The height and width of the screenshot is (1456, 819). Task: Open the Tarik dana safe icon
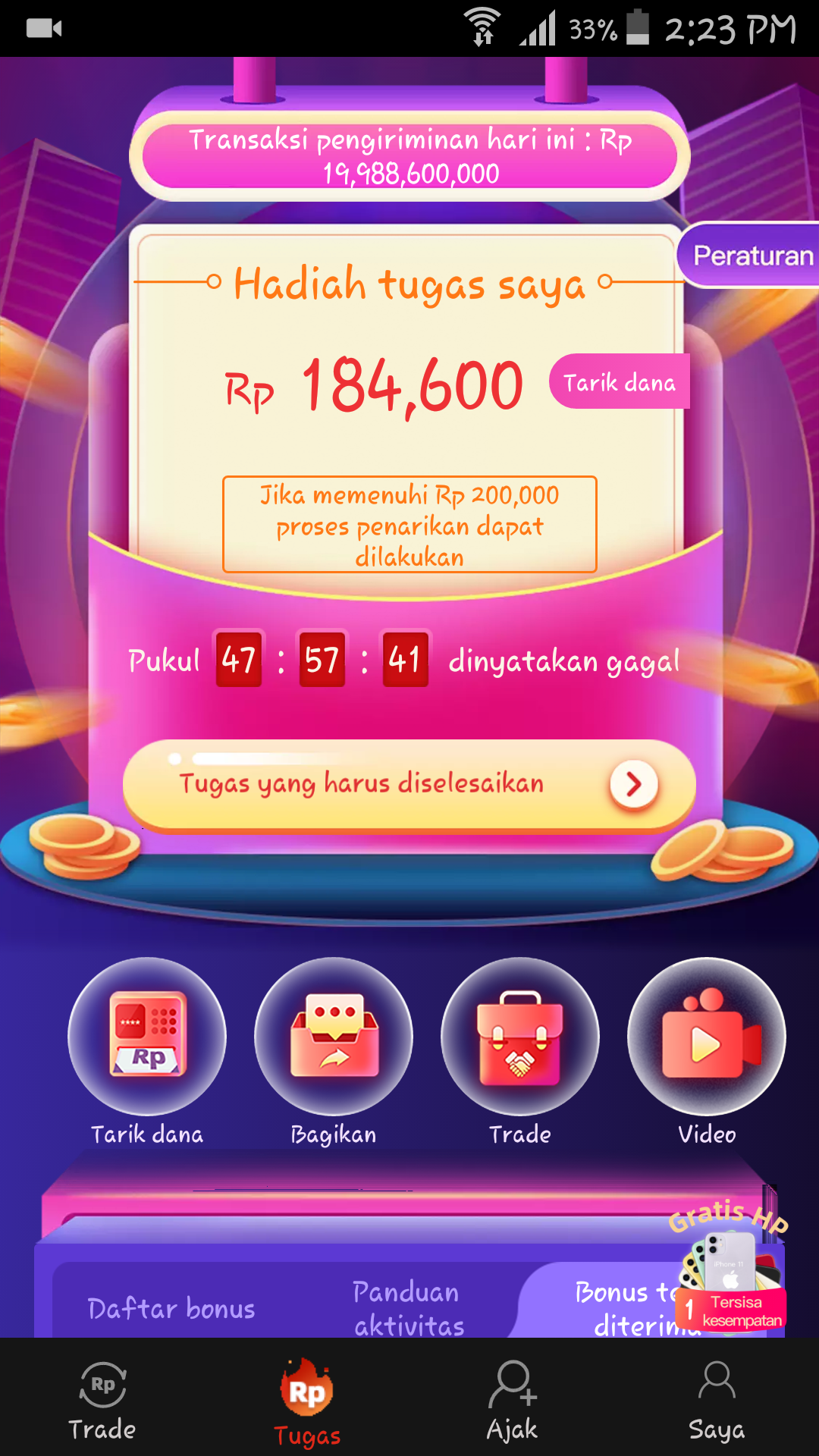(x=147, y=1036)
